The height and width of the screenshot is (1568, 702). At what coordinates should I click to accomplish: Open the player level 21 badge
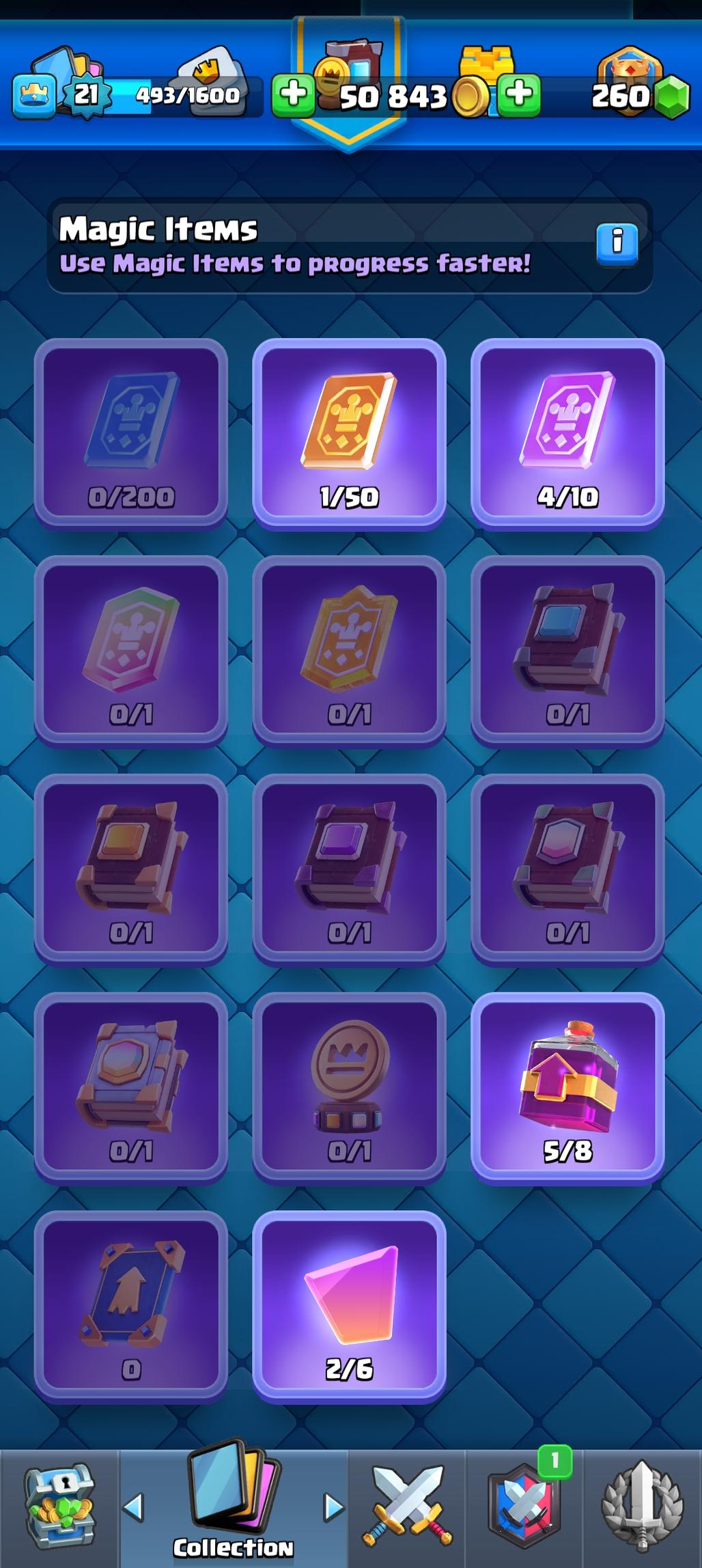87,94
